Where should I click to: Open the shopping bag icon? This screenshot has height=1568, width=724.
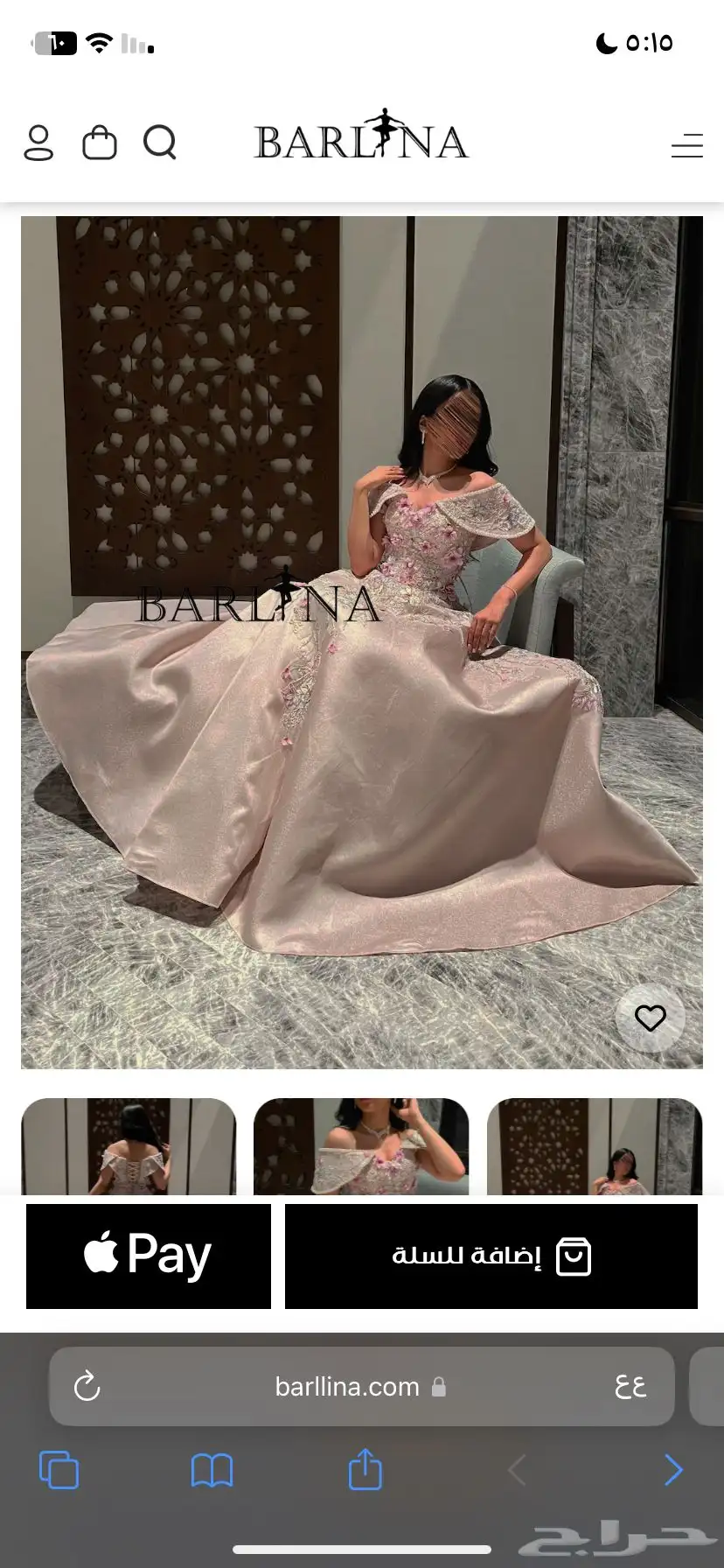(99, 143)
